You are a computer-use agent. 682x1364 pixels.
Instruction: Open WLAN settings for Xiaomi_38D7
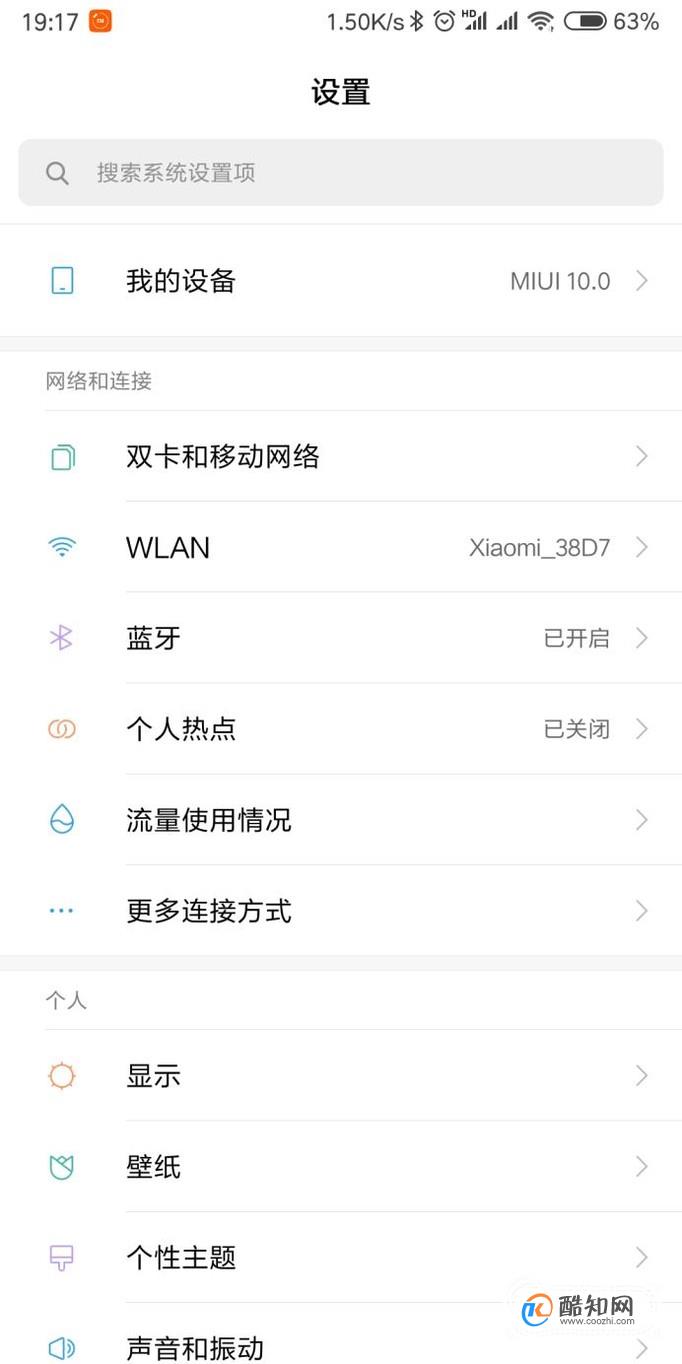tap(341, 548)
